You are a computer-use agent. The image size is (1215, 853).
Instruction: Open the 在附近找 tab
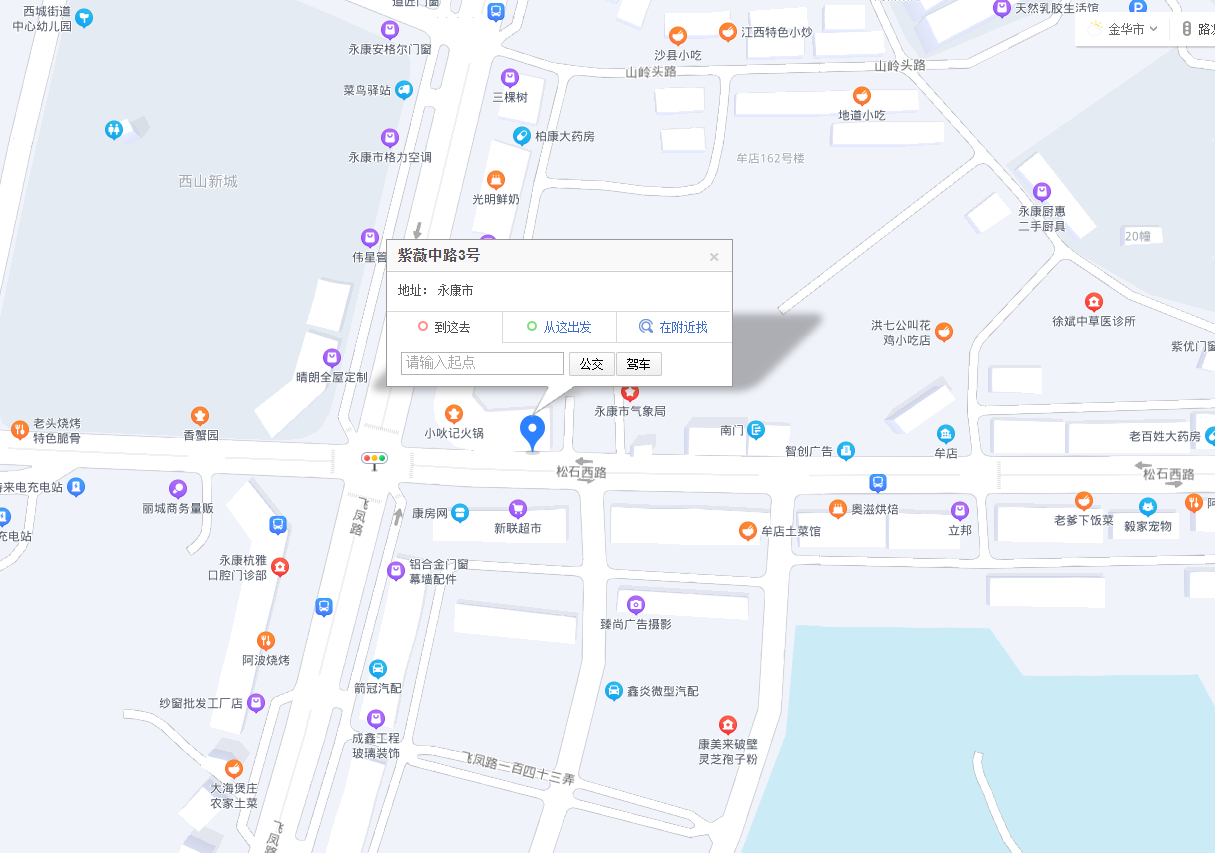click(x=674, y=327)
